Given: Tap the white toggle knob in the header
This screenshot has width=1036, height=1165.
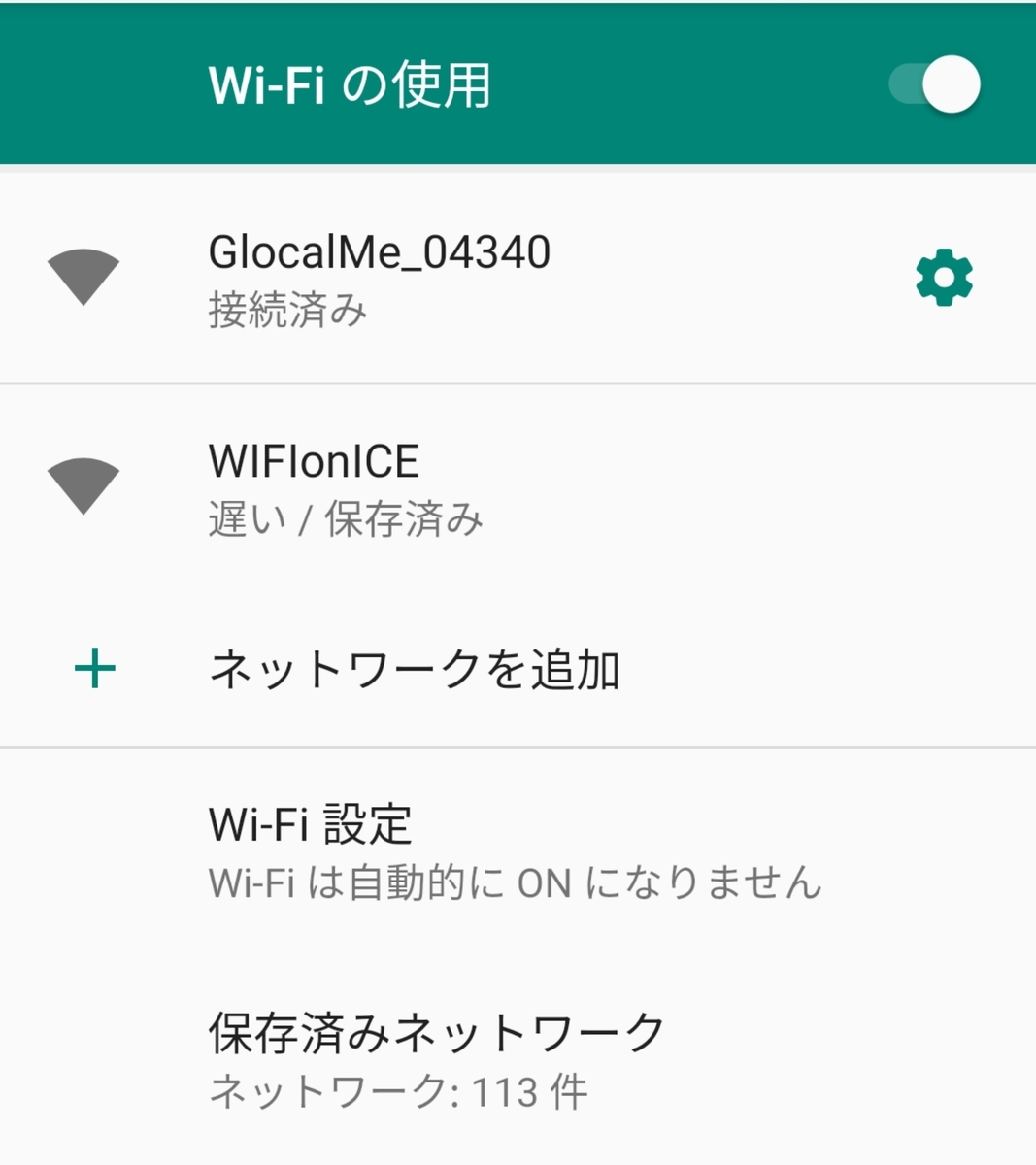Looking at the screenshot, I should pos(952,84).
